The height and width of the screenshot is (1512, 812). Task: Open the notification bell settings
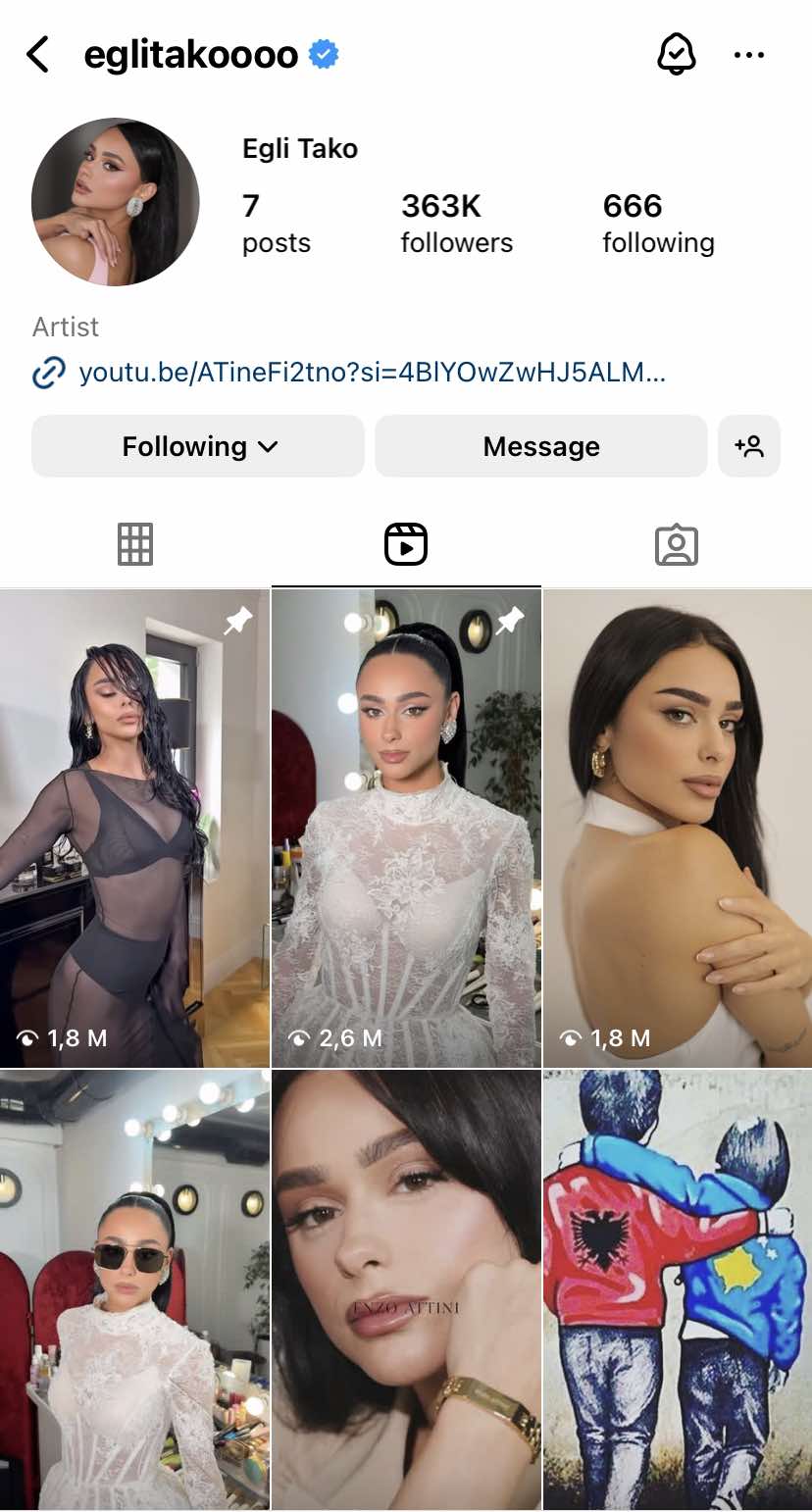point(676,55)
